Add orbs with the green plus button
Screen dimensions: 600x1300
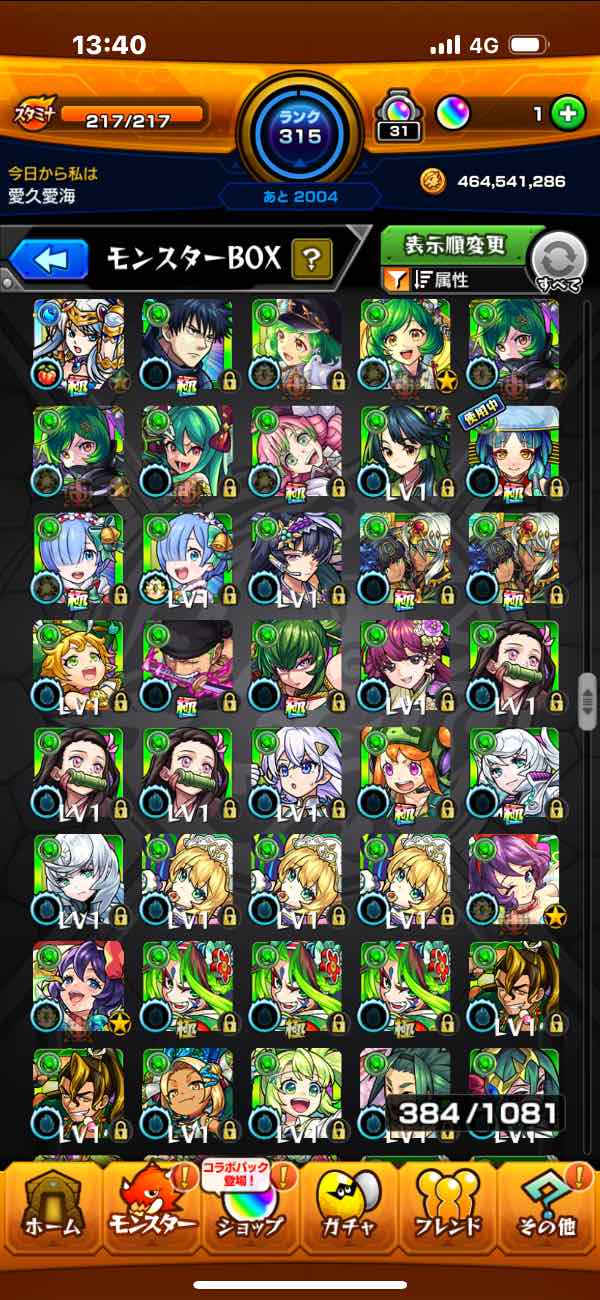click(x=568, y=114)
